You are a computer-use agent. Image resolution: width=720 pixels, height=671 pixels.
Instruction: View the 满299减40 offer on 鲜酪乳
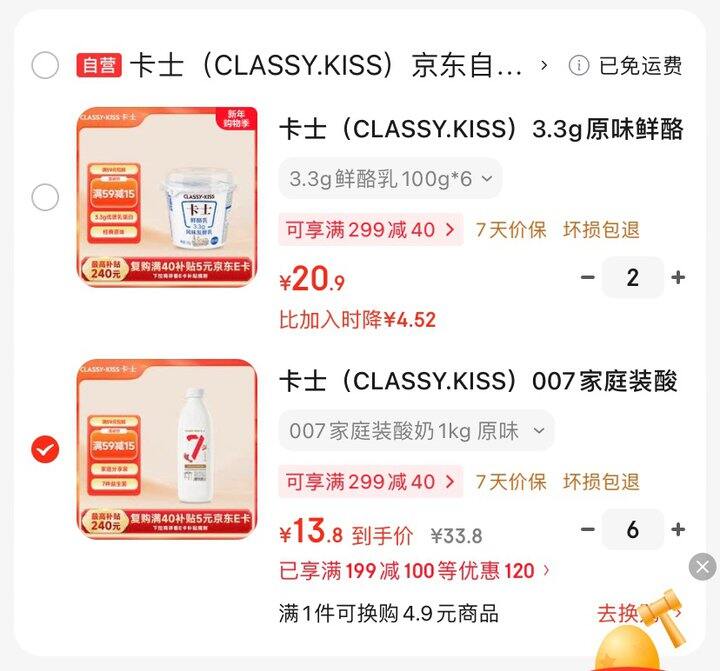(x=371, y=229)
